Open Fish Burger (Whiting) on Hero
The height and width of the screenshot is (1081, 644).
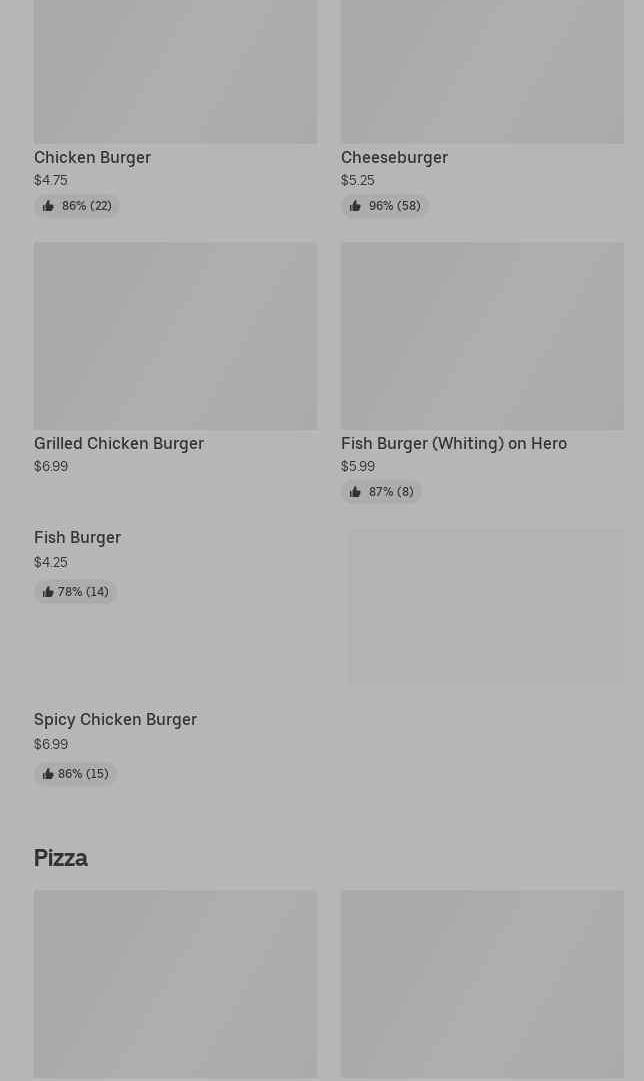[x=453, y=443]
